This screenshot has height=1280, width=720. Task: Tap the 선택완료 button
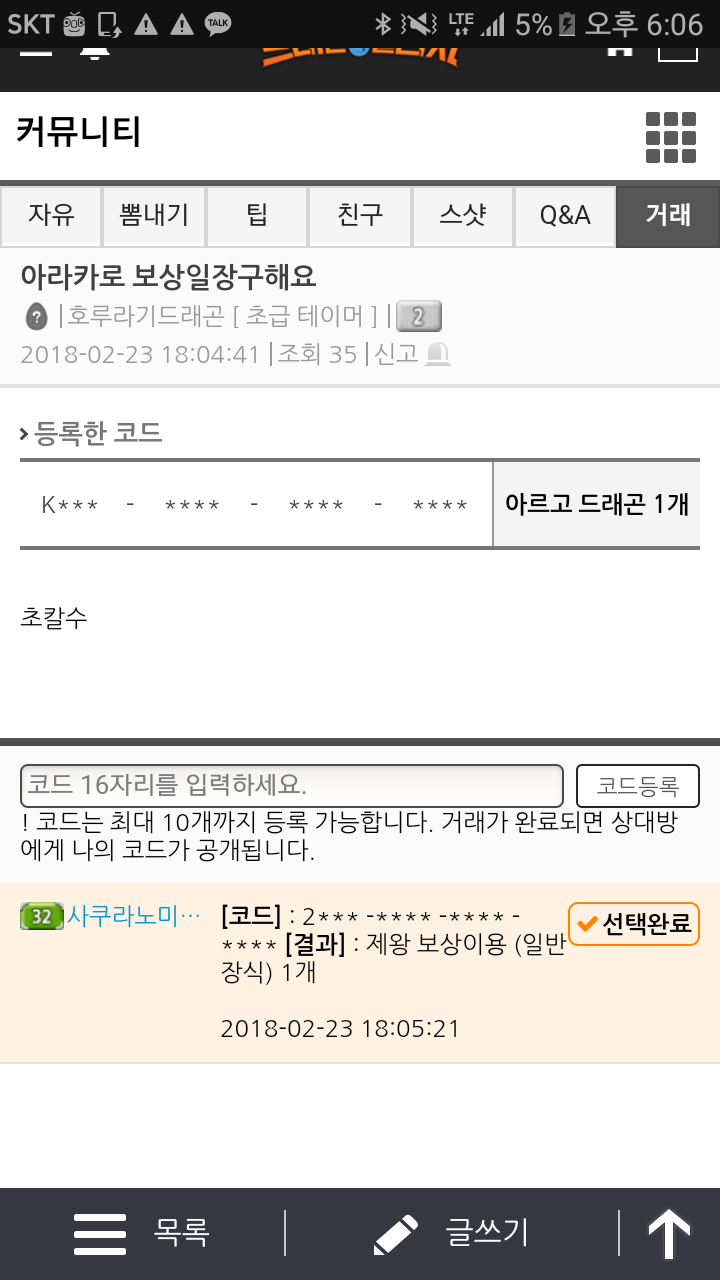[x=634, y=924]
